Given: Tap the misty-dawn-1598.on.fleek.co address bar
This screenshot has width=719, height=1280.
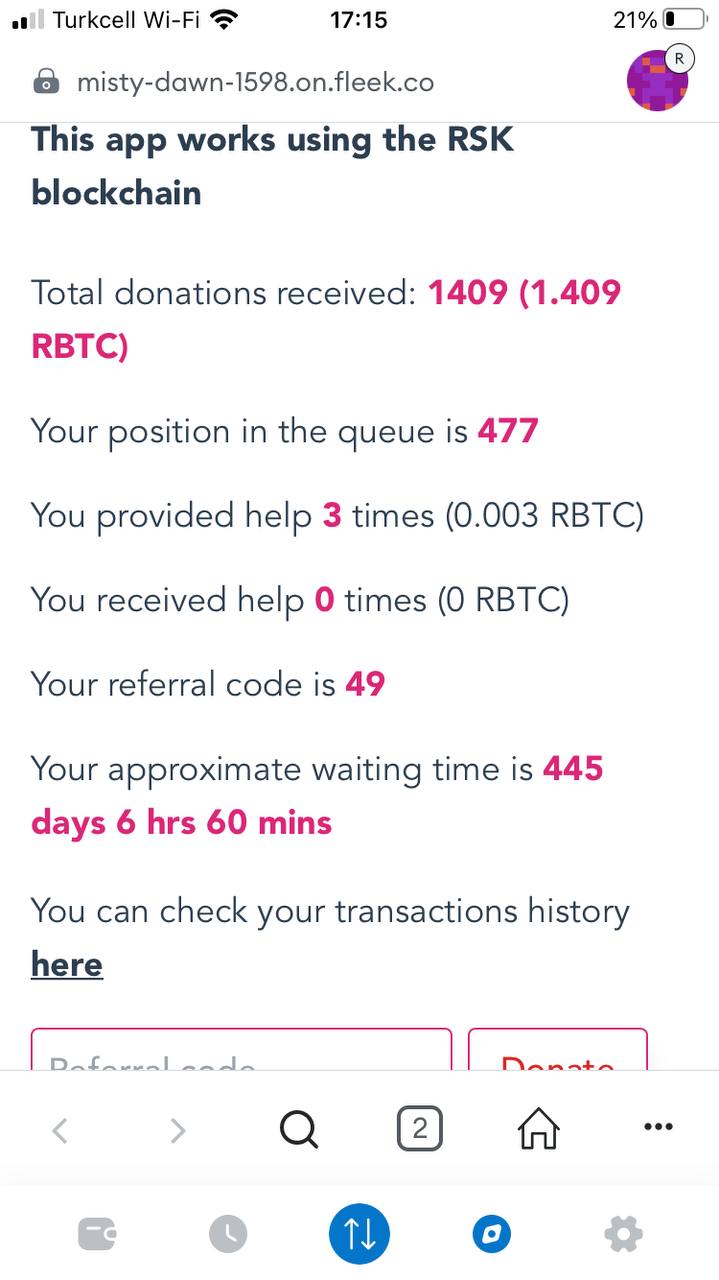Looking at the screenshot, I should pyautogui.click(x=255, y=82).
